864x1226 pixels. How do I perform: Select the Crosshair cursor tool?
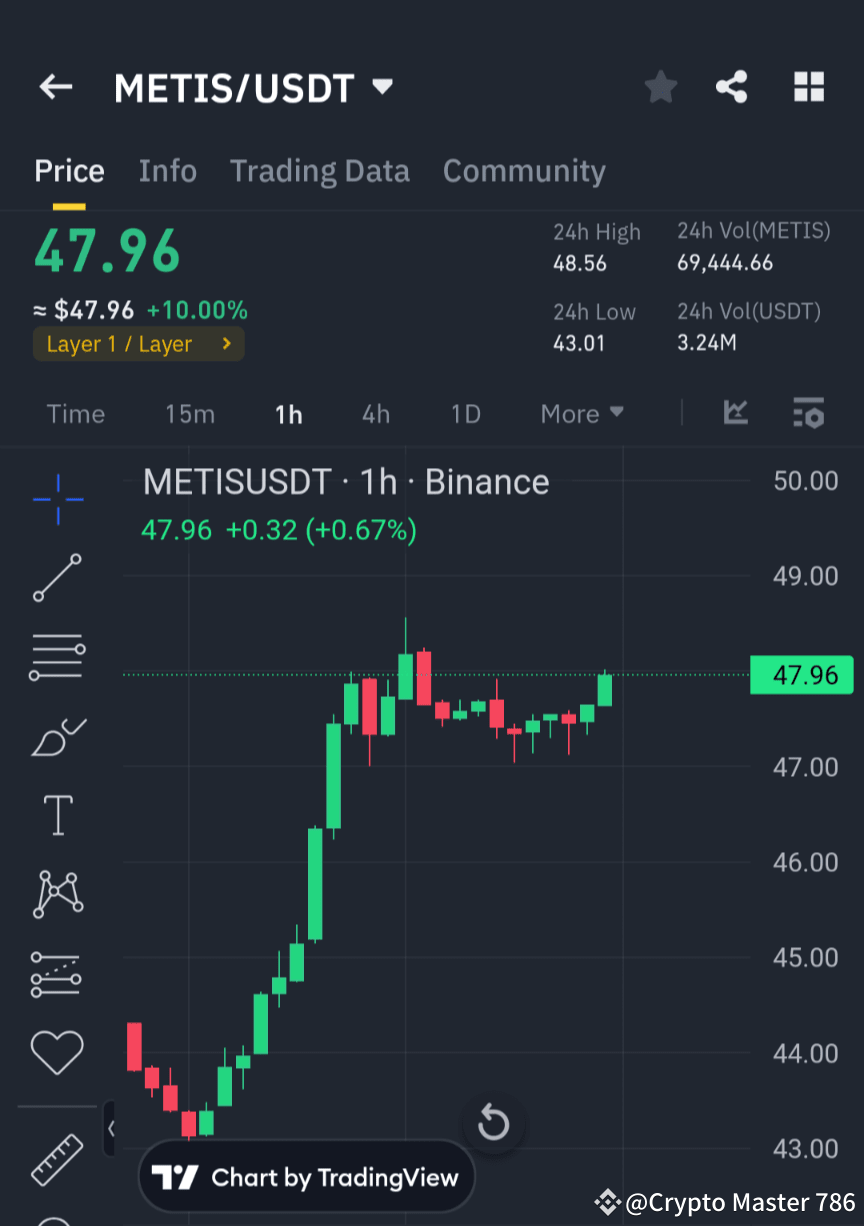[57, 500]
